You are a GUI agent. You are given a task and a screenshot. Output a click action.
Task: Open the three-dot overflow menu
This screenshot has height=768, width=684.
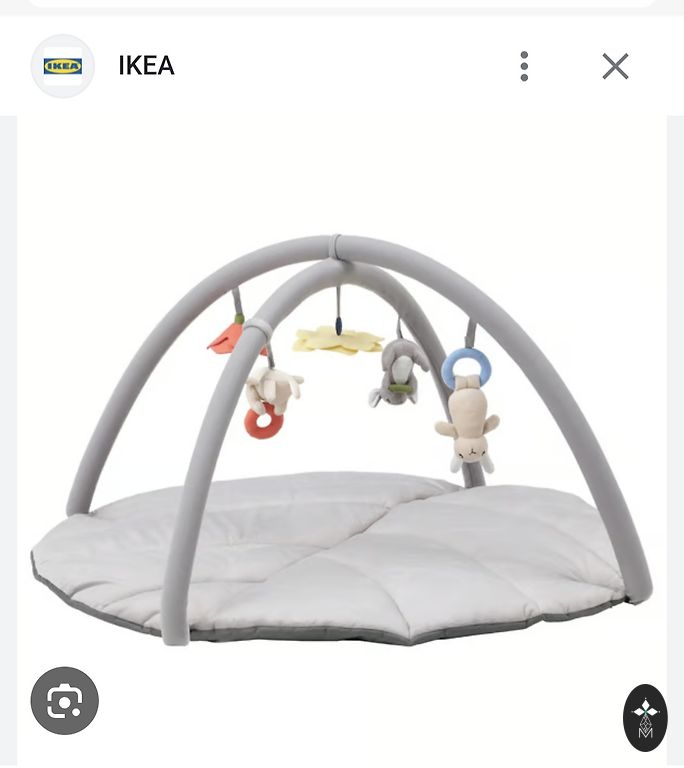click(x=524, y=66)
